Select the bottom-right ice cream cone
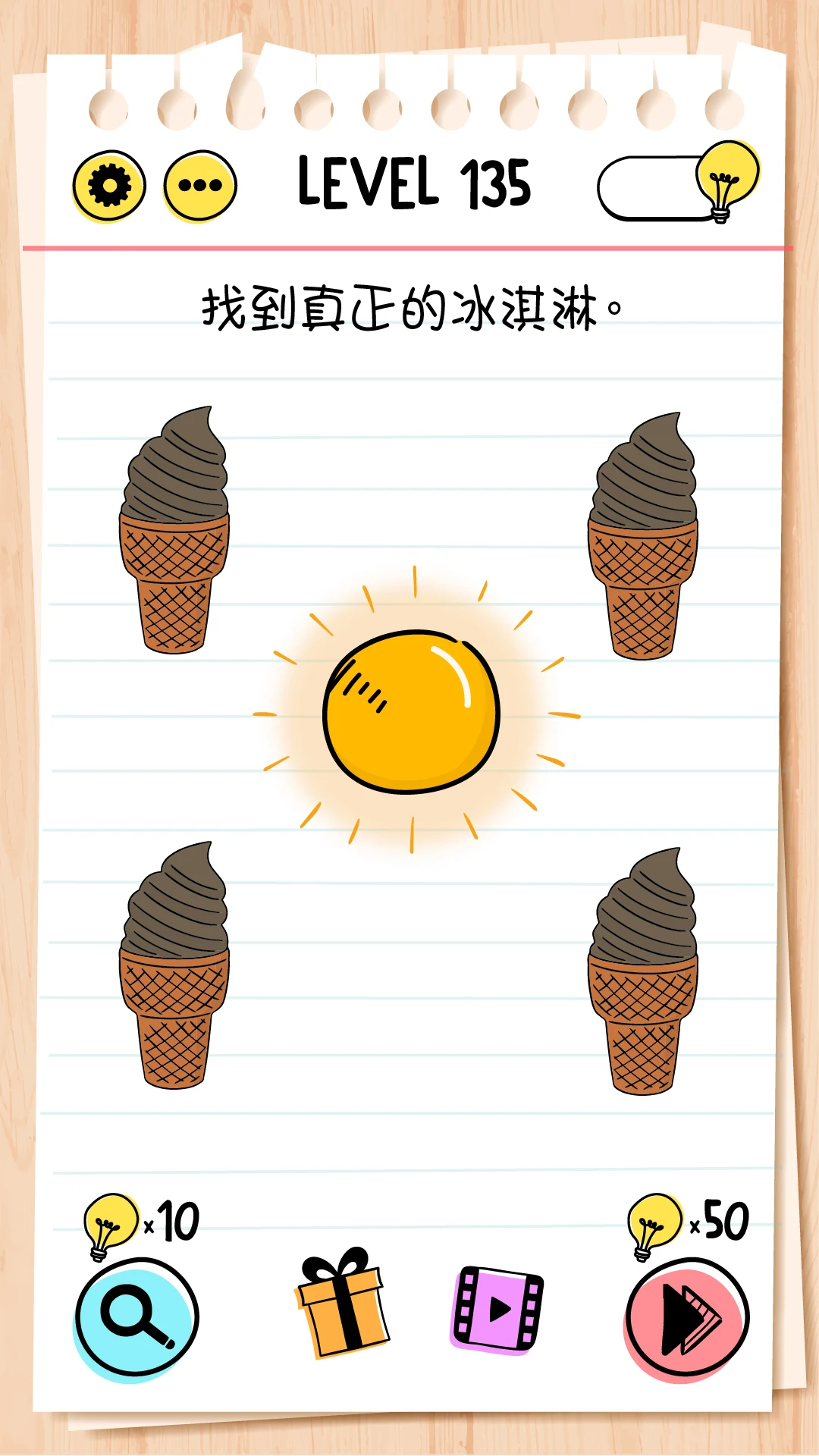This screenshot has height=1456, width=819. pyautogui.click(x=643, y=972)
